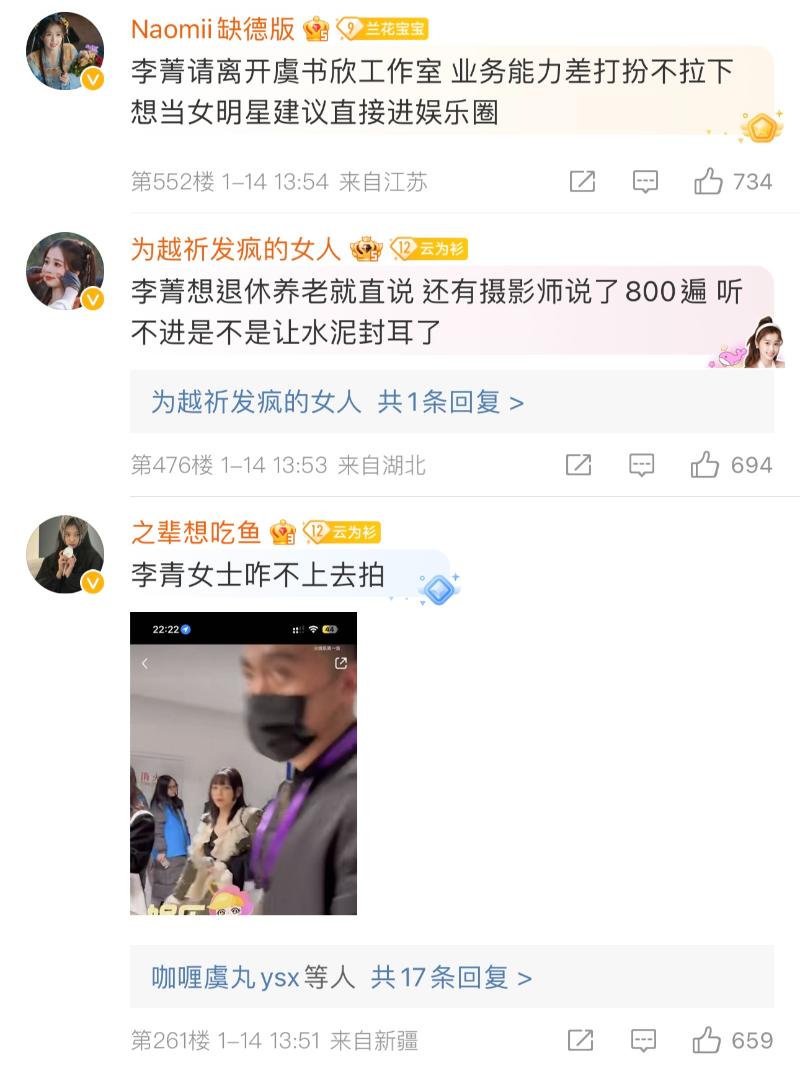The image size is (800, 1066).
Task: View the photo attached by 之辈想吃鱼
Action: click(243, 763)
